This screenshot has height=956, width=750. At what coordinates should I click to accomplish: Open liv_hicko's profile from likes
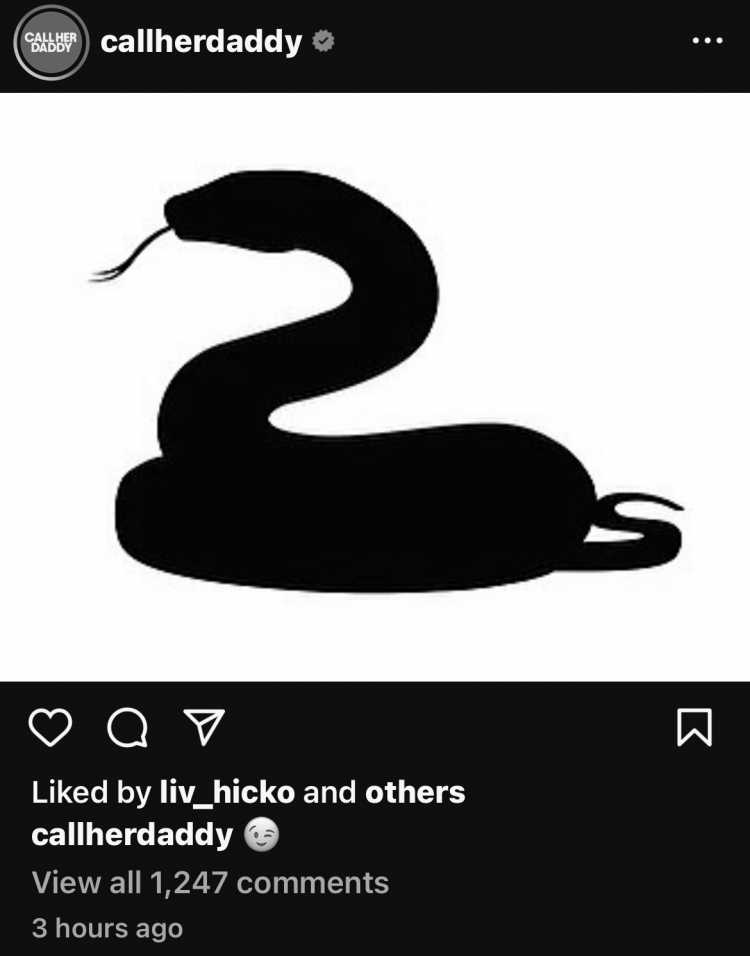pos(227,792)
